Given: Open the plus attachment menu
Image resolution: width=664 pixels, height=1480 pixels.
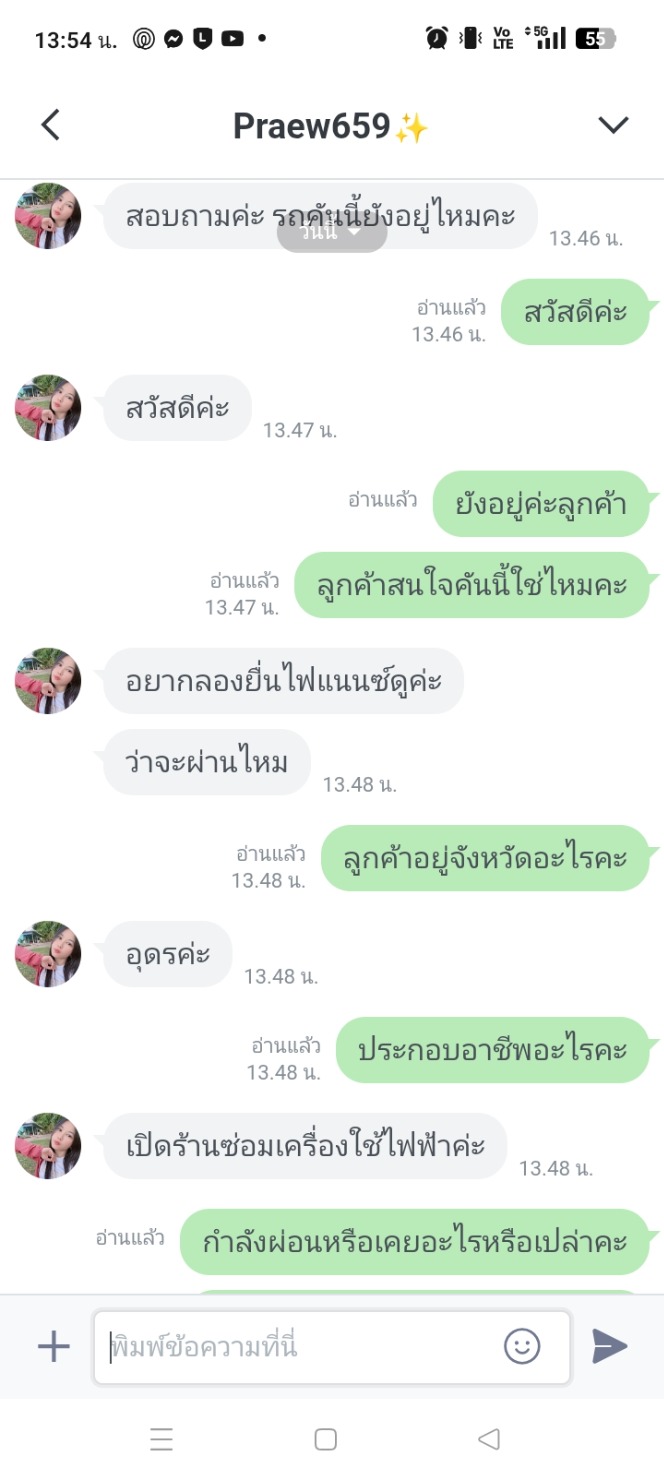Looking at the screenshot, I should click(x=53, y=1346).
